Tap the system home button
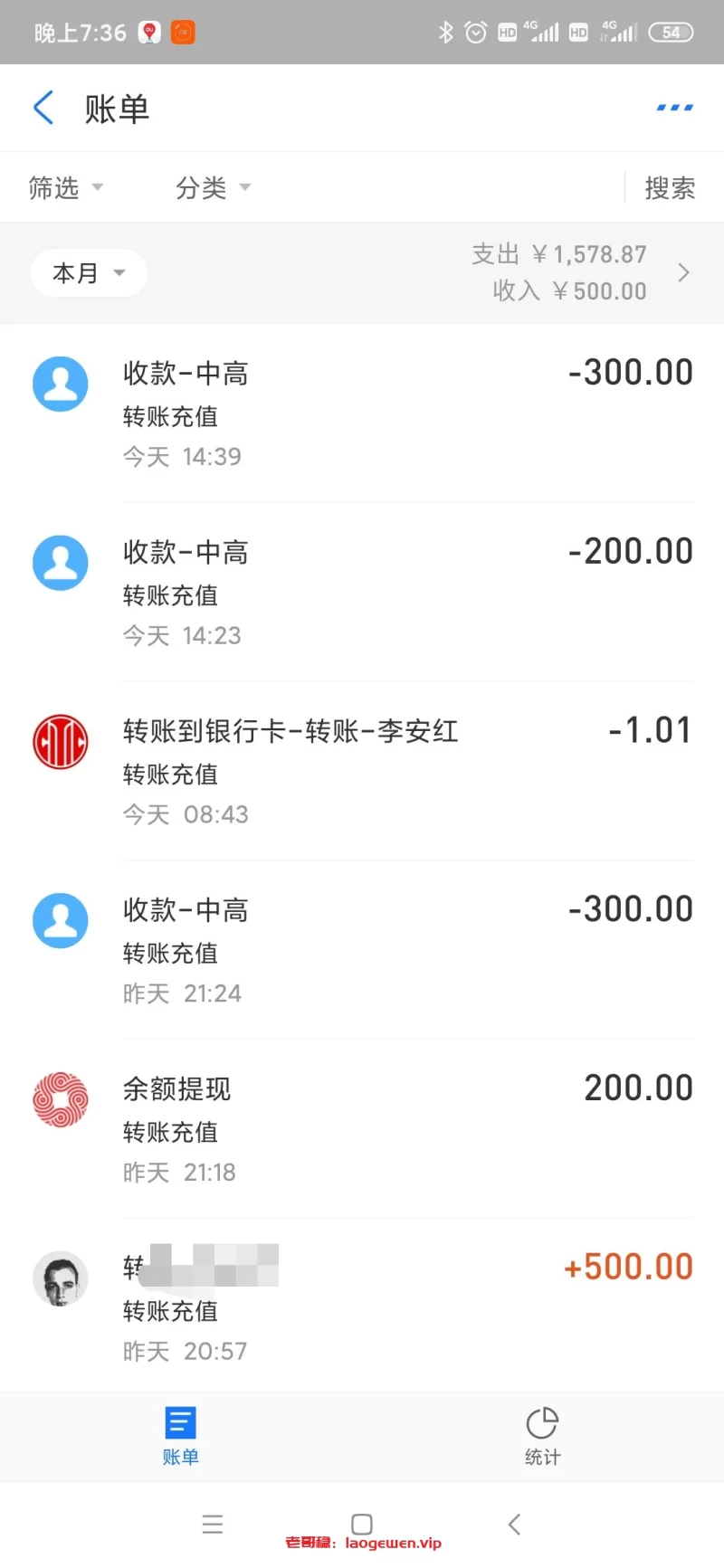 (x=362, y=1524)
